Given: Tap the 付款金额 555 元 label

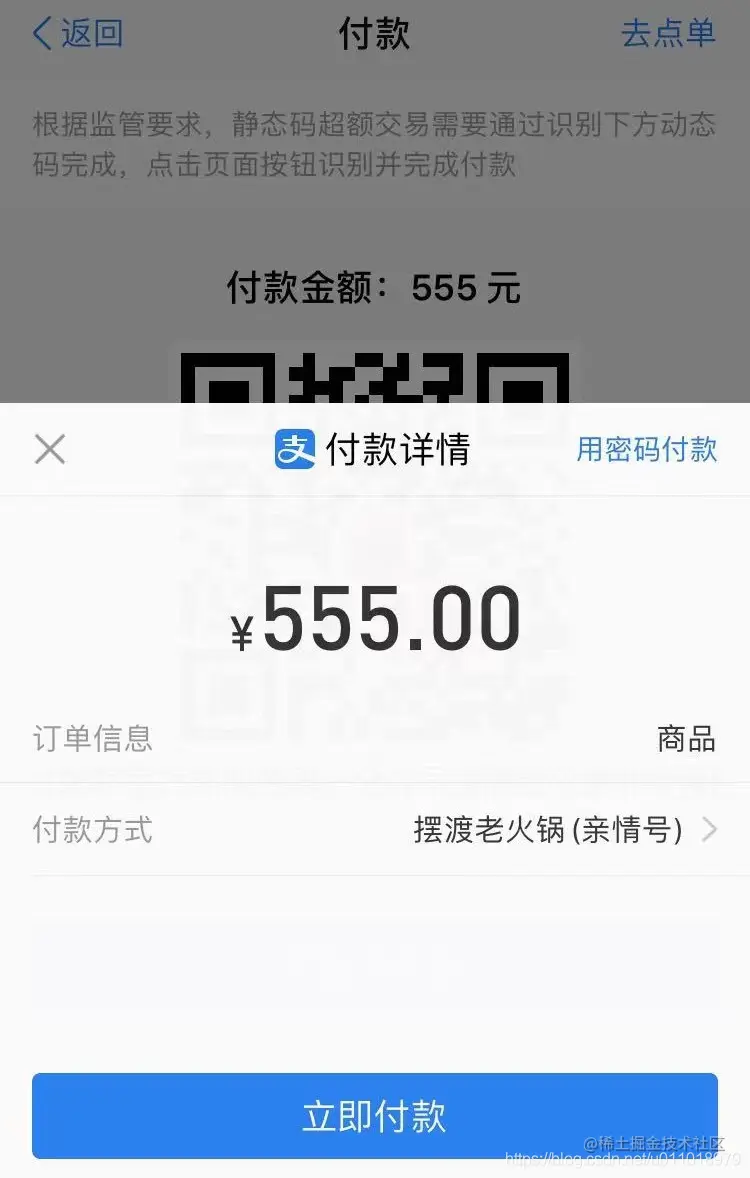Looking at the screenshot, I should pyautogui.click(x=374, y=289).
